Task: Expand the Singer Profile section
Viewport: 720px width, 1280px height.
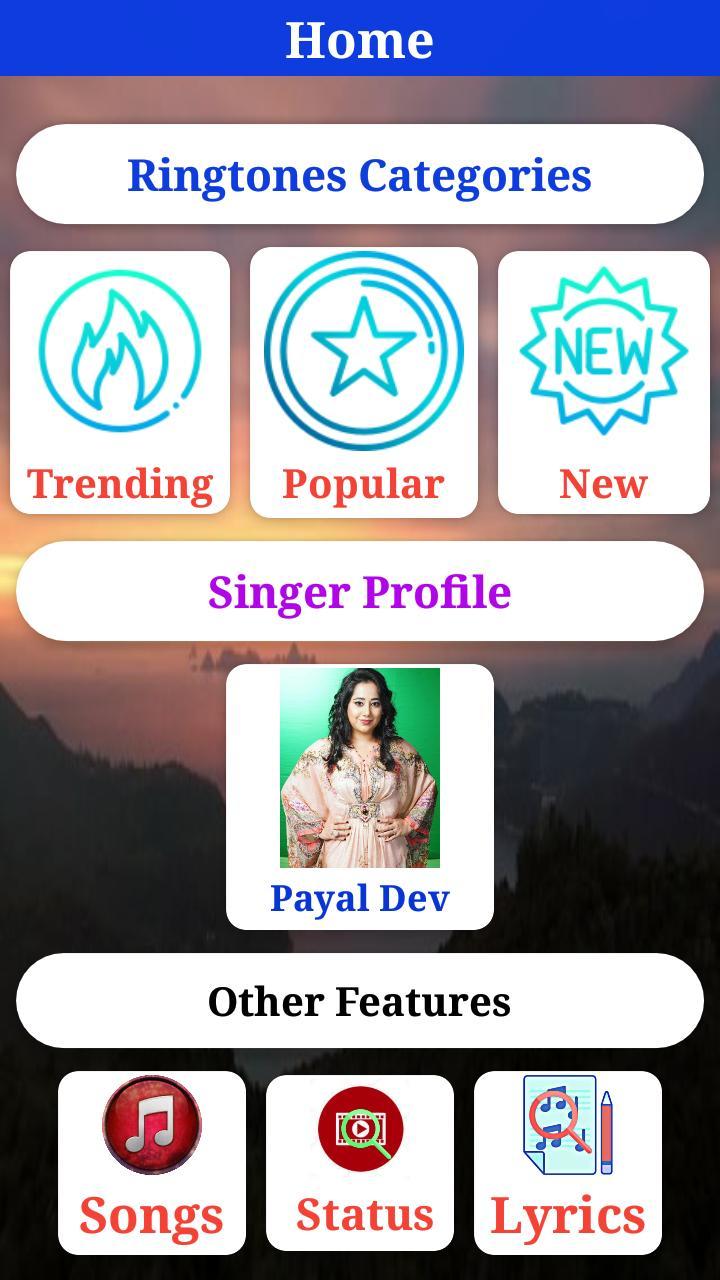Action: pyautogui.click(x=360, y=591)
